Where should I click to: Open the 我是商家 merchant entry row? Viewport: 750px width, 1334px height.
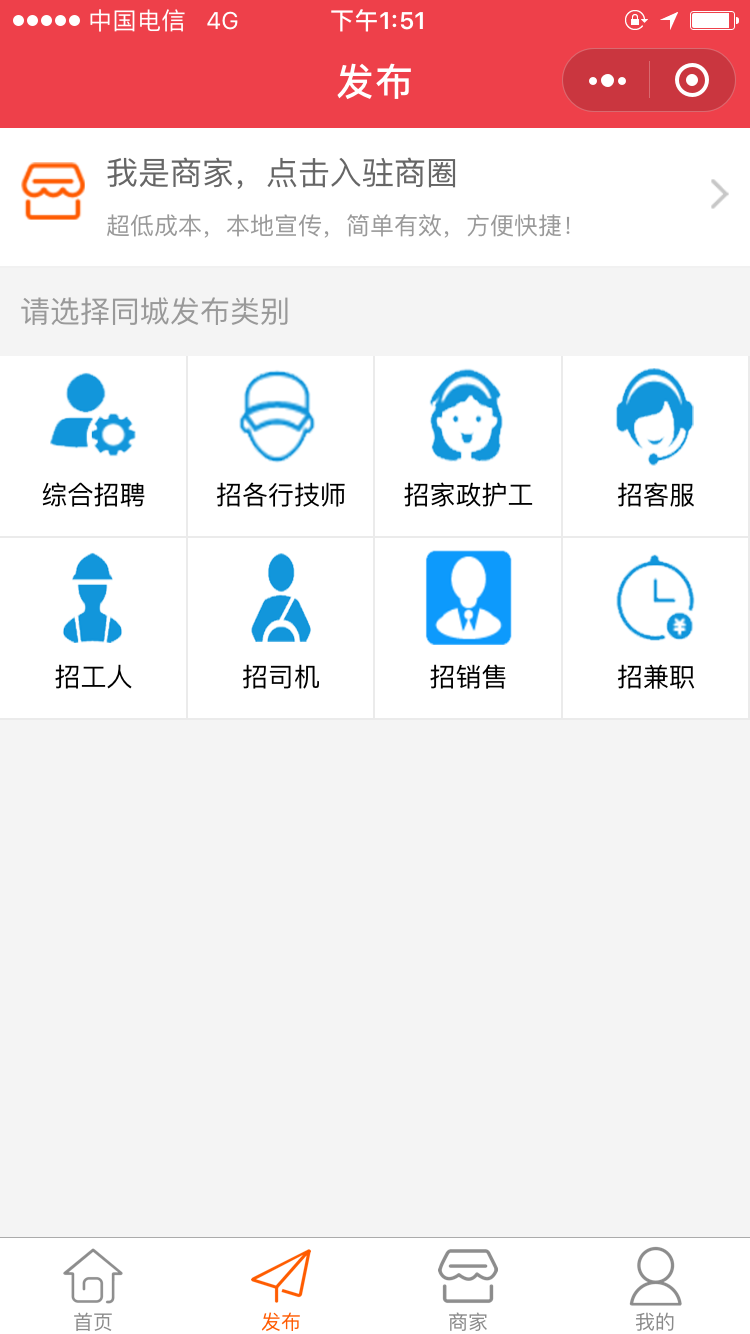tap(375, 197)
